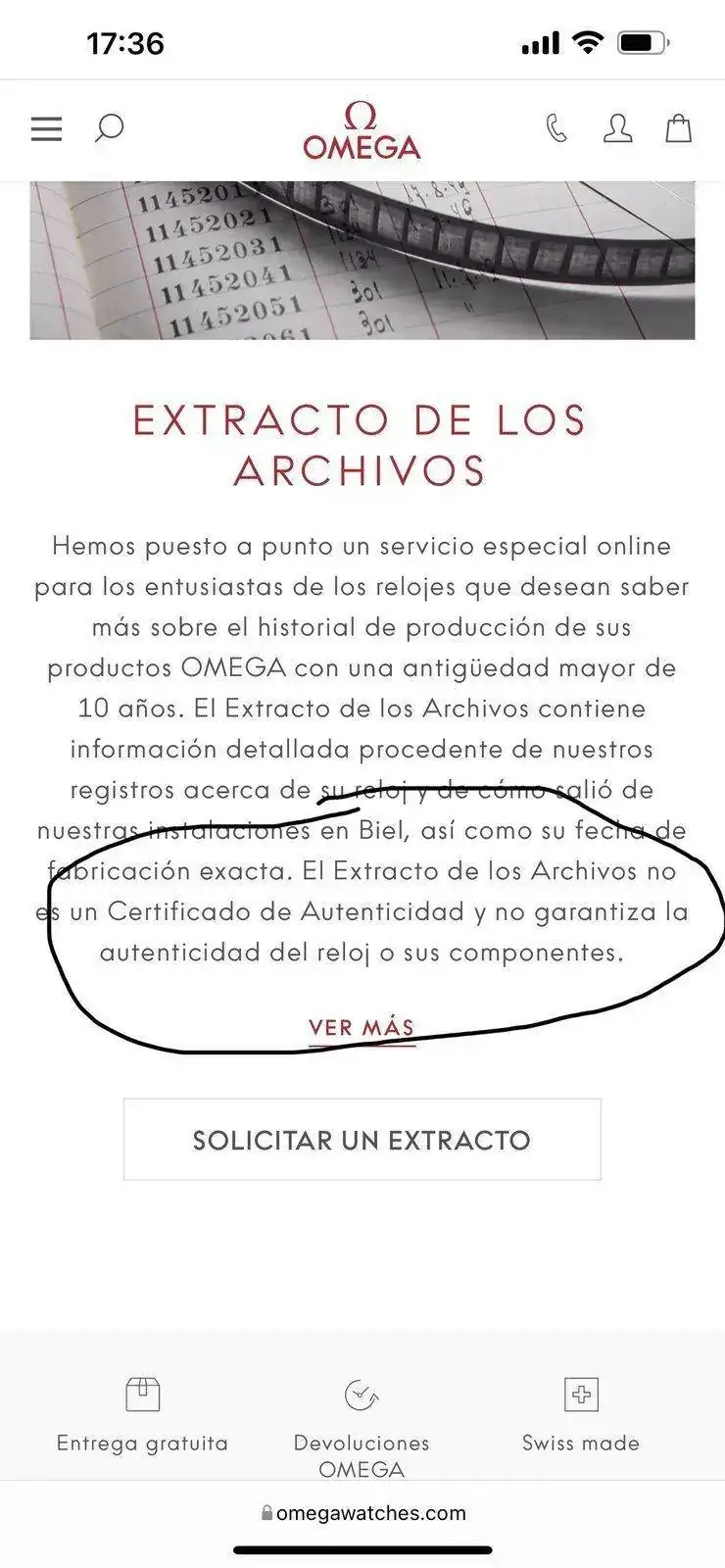Open the hamburger menu

pyautogui.click(x=46, y=129)
